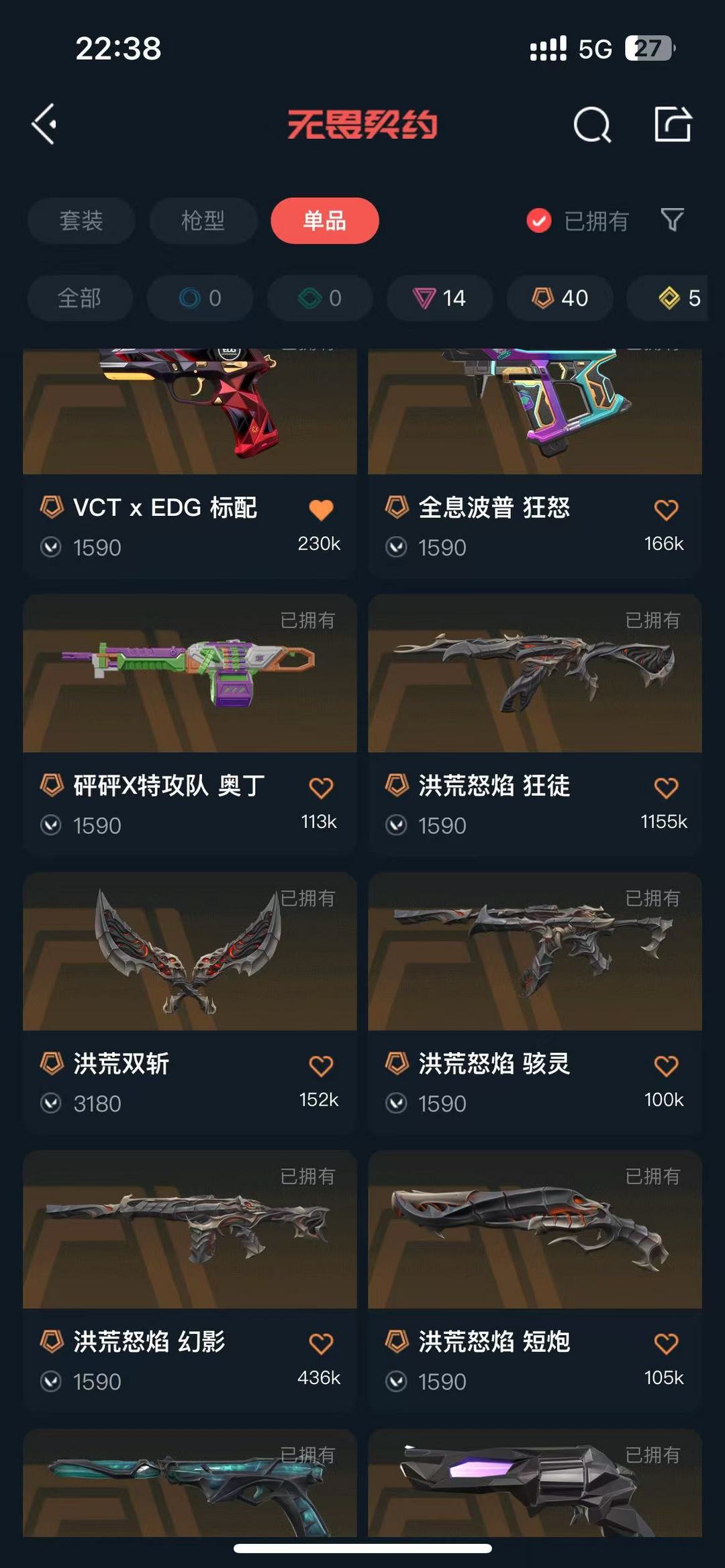The height and width of the screenshot is (1568, 725).
Task: Uncheck the 已拥有 filter checkbox
Action: tap(538, 221)
